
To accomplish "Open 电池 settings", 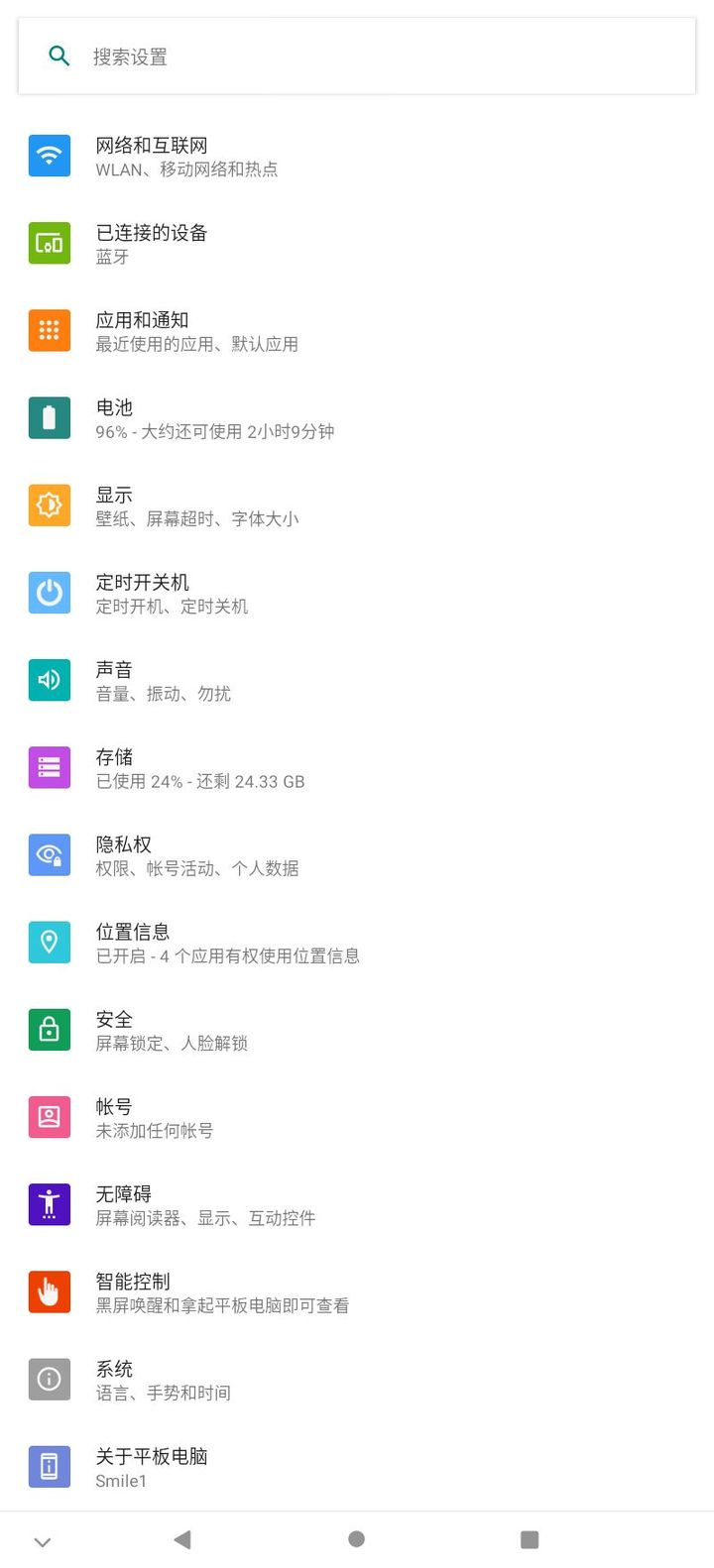I will click(357, 418).
